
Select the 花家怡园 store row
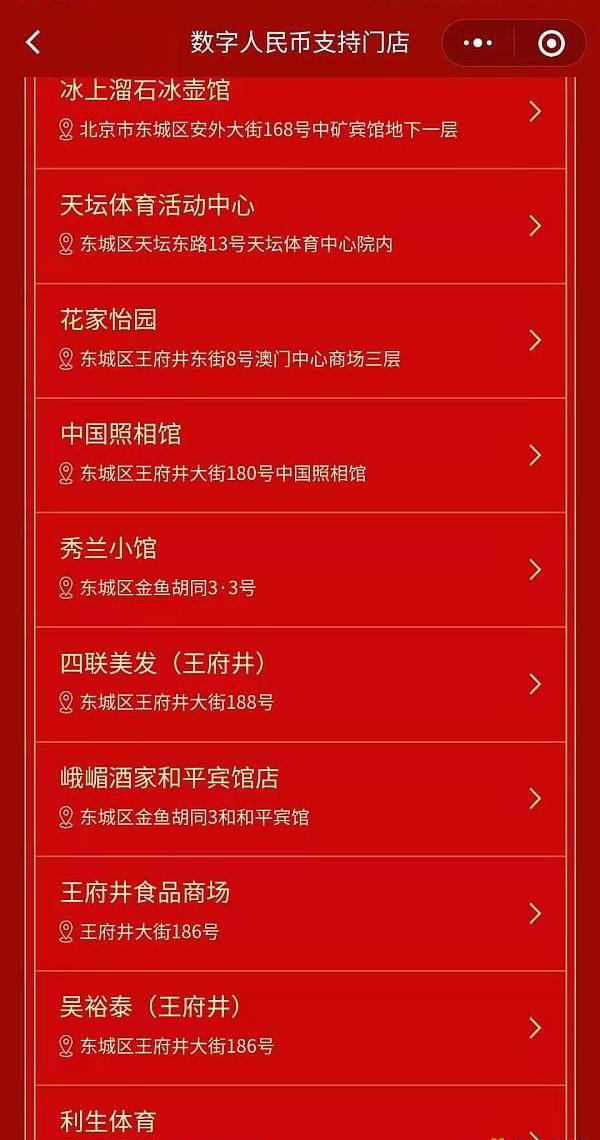coord(300,340)
